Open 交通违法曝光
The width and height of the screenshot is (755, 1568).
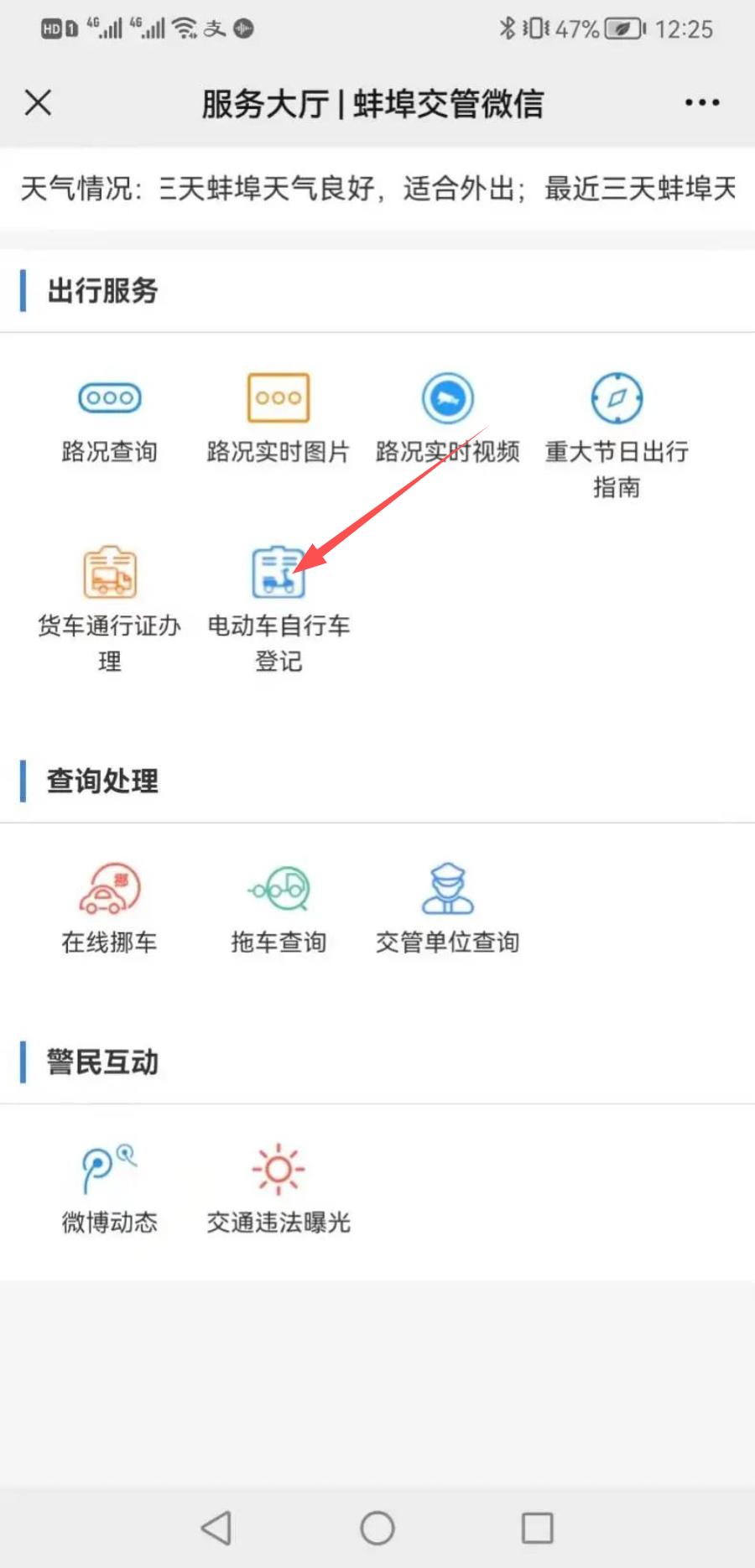coord(279,1188)
